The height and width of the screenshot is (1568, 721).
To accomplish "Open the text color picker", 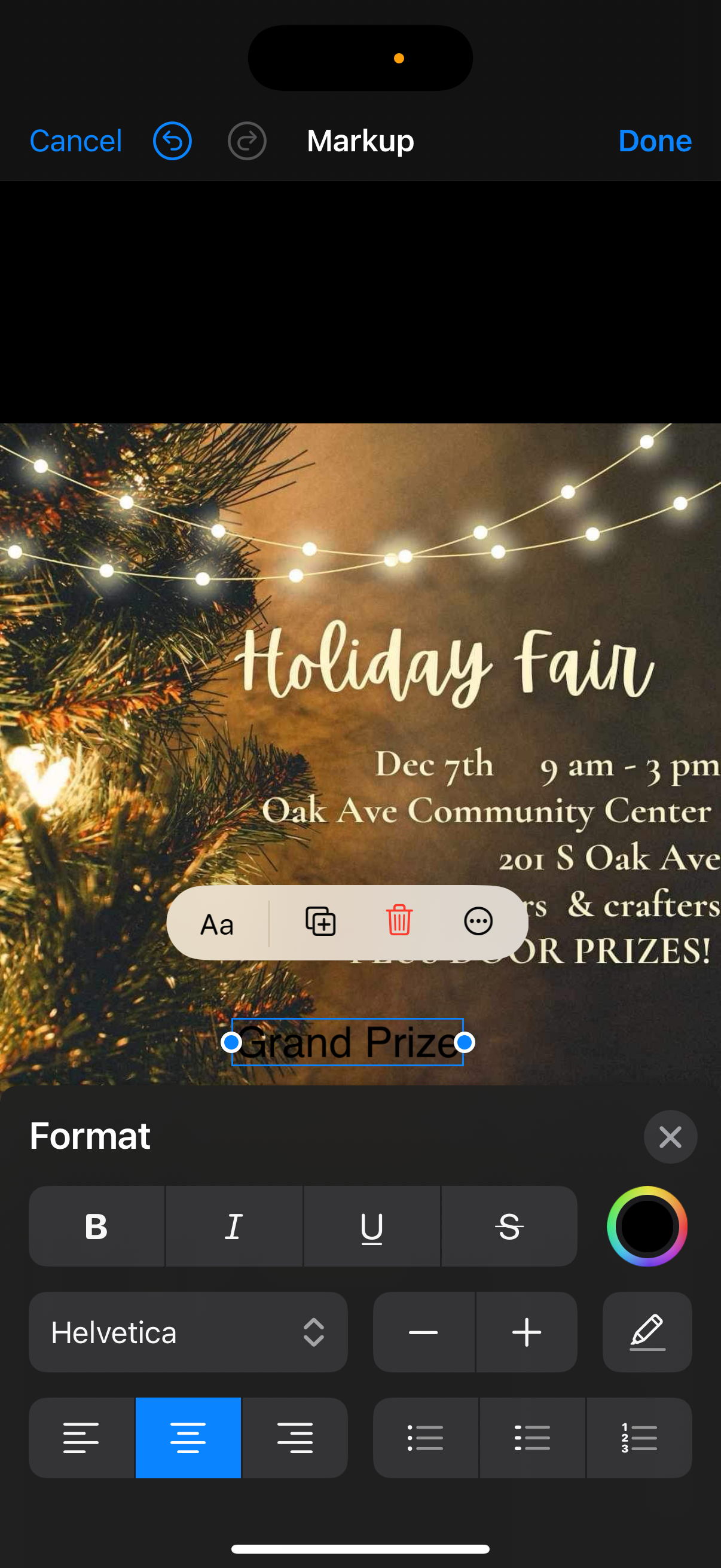I will [x=647, y=1227].
